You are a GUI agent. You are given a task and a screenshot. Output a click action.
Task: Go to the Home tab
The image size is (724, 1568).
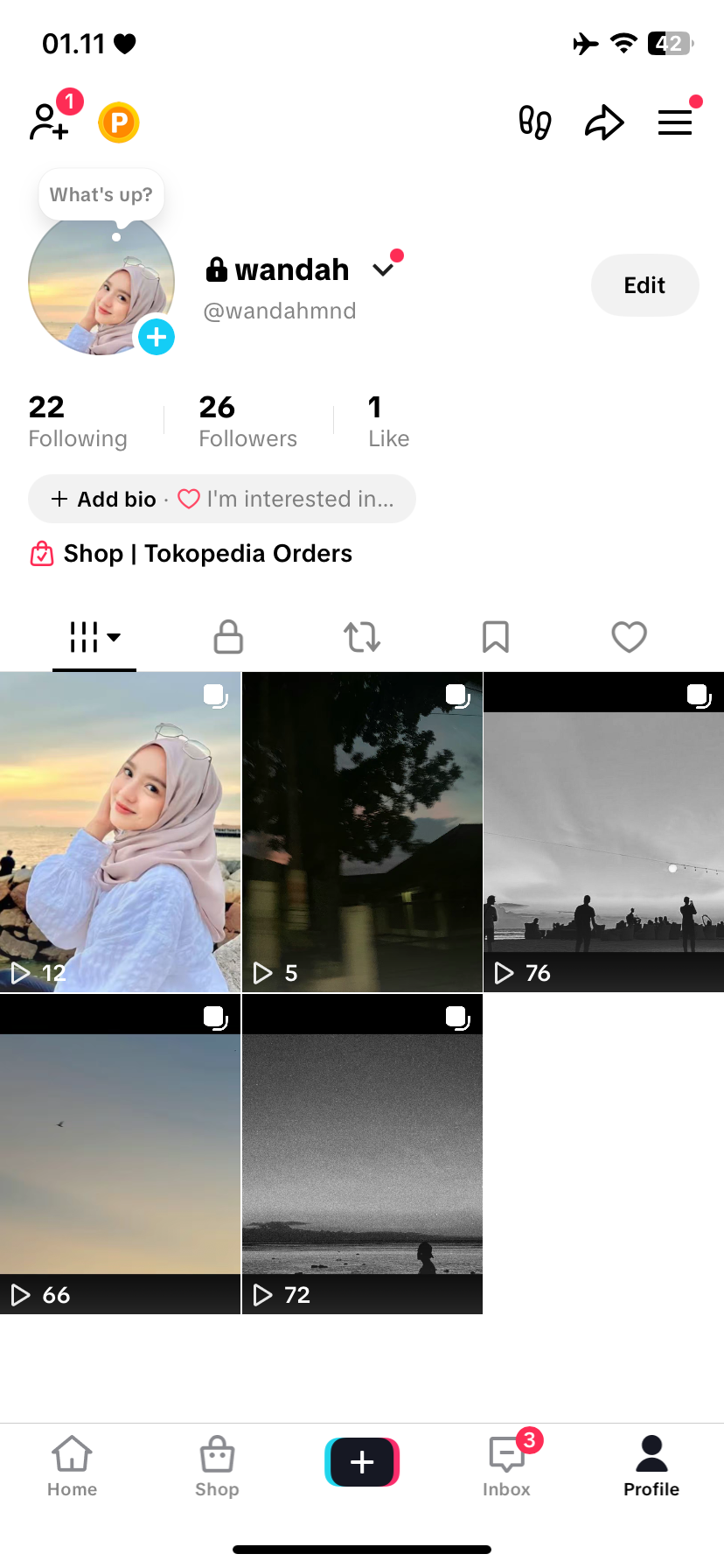coord(72,1466)
